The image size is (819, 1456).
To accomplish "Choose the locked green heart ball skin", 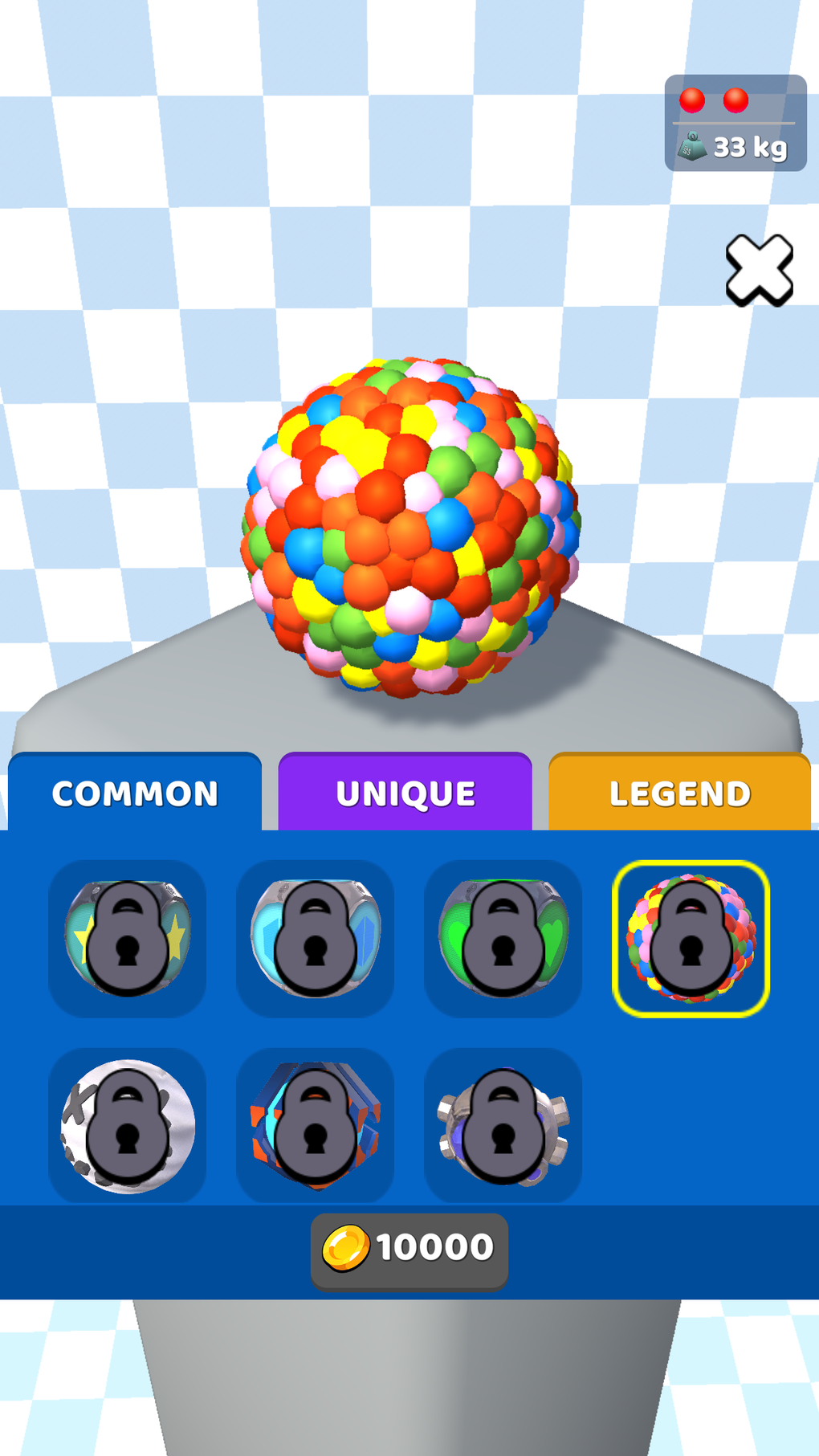I will (503, 939).
